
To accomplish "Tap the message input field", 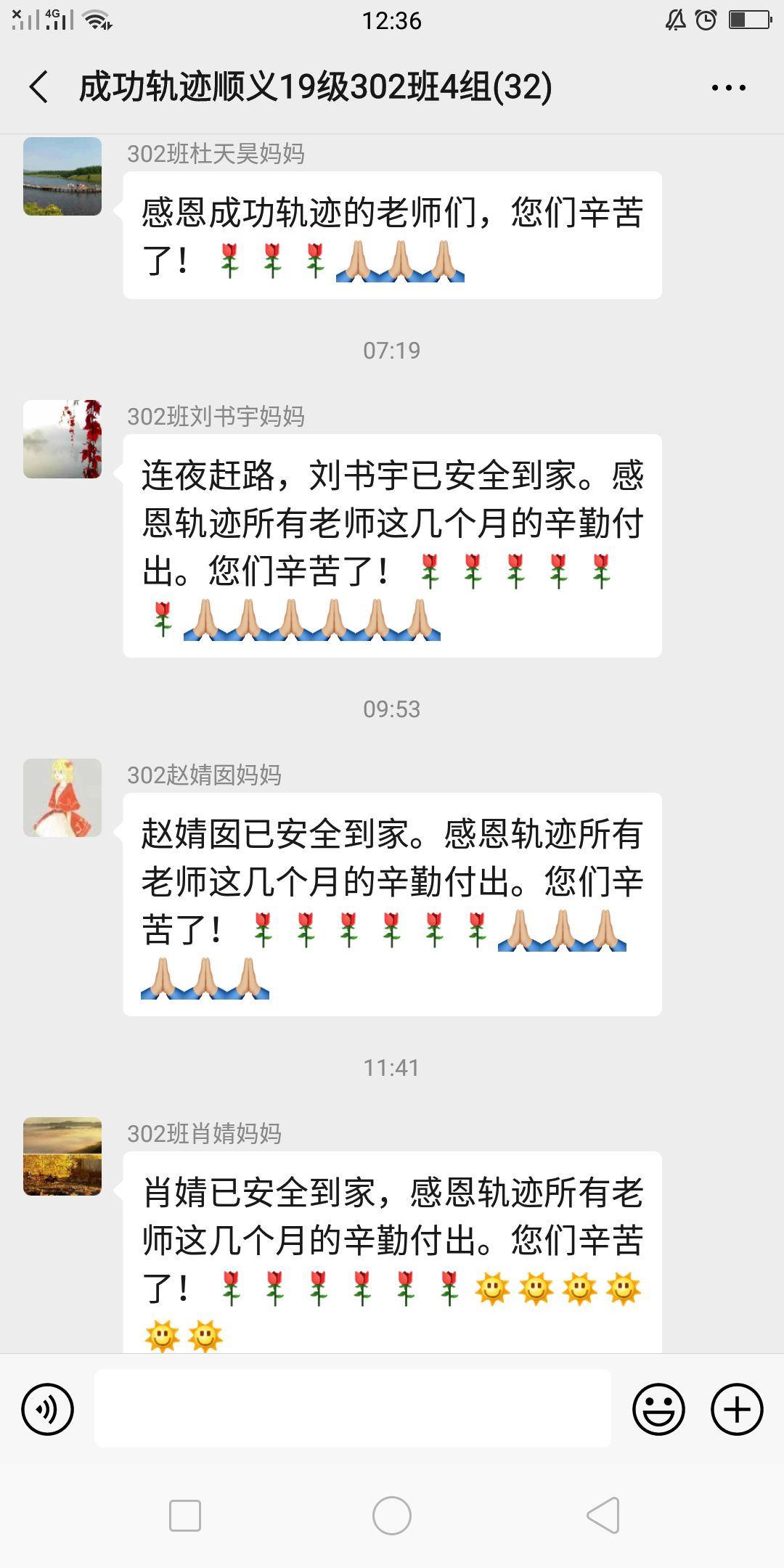I will pos(353,1408).
